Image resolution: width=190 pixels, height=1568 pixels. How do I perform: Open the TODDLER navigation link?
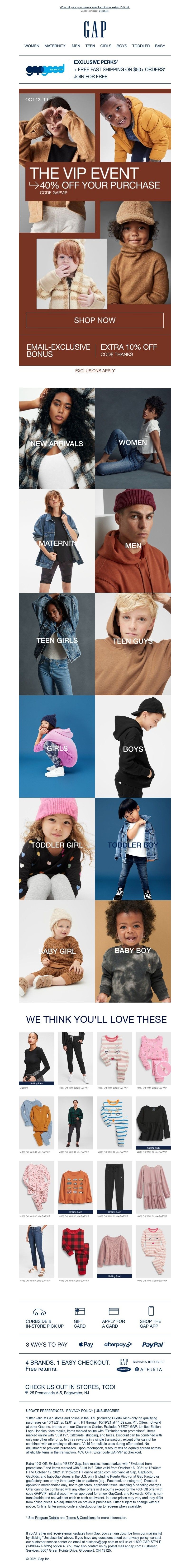(x=141, y=46)
